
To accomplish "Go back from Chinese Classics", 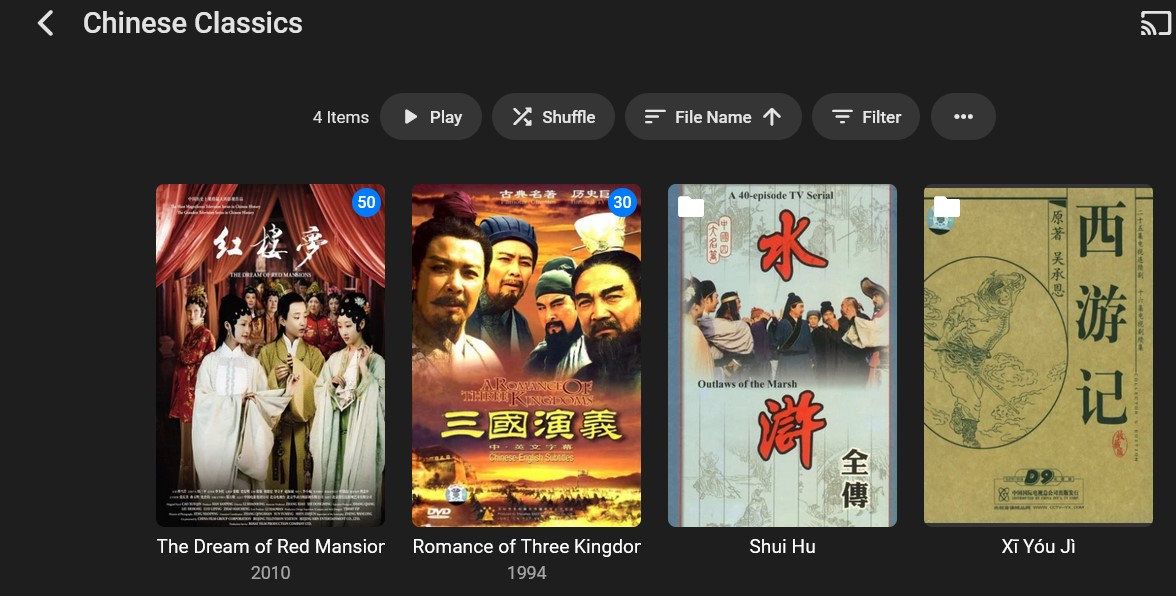I will [45, 23].
